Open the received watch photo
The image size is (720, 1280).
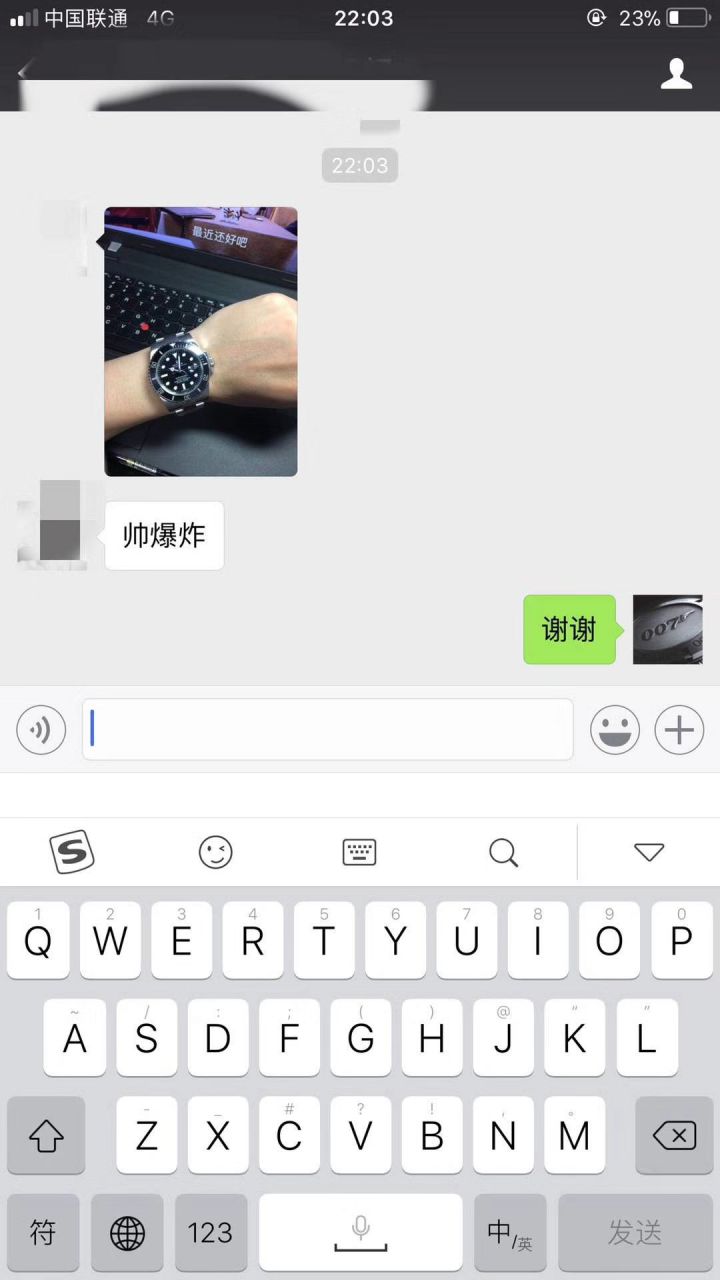(x=201, y=341)
